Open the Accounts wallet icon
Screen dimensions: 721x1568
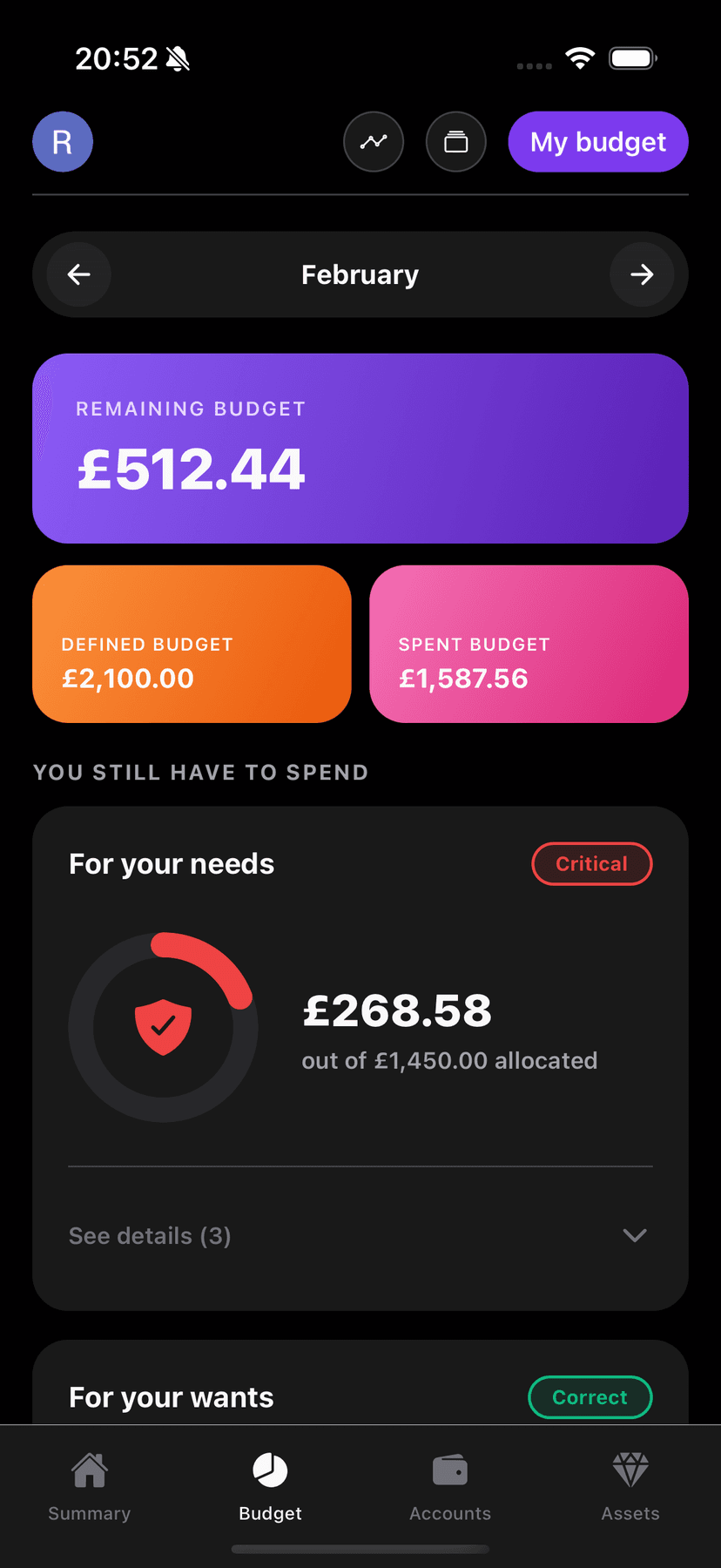tap(449, 1469)
